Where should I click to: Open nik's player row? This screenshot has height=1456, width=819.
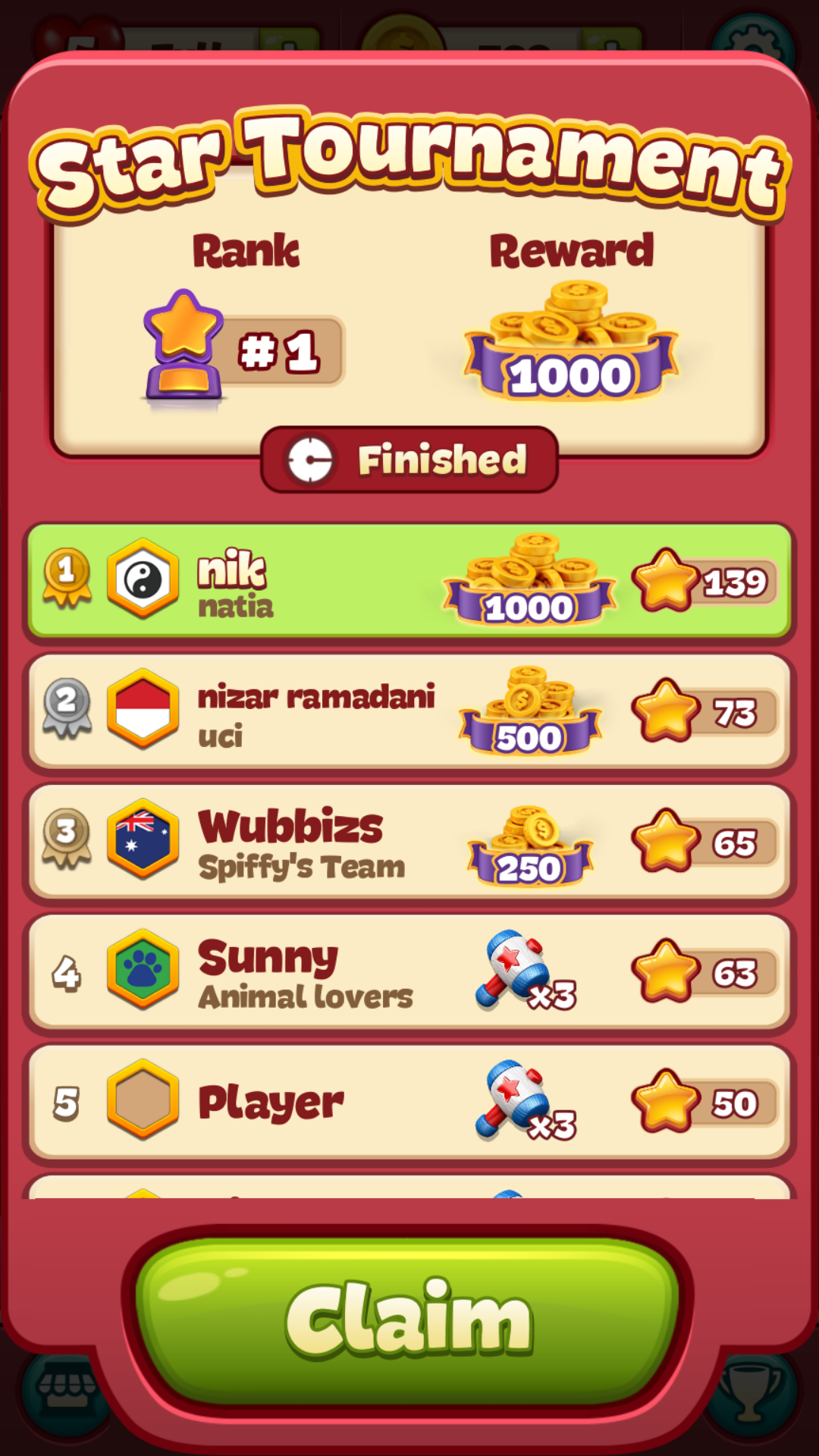coord(409,581)
